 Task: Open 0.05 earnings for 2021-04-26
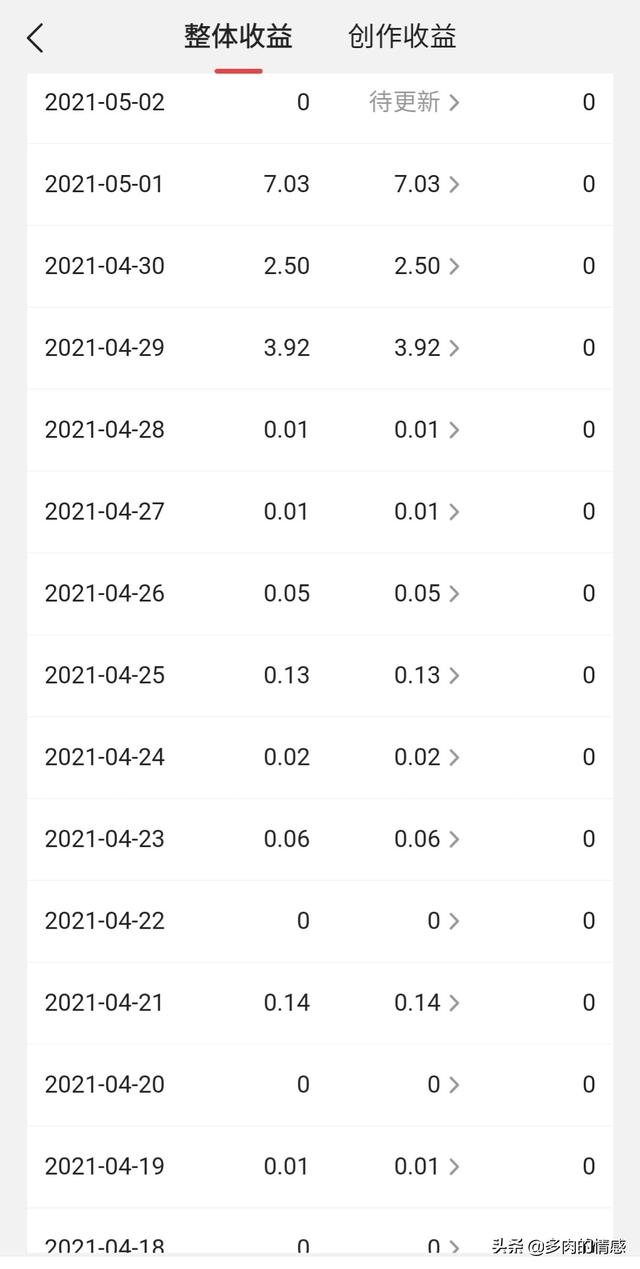[426, 594]
